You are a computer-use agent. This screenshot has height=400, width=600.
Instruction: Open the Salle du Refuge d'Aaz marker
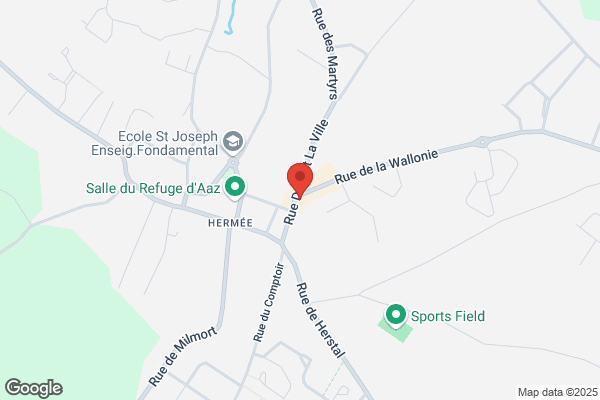(235, 188)
